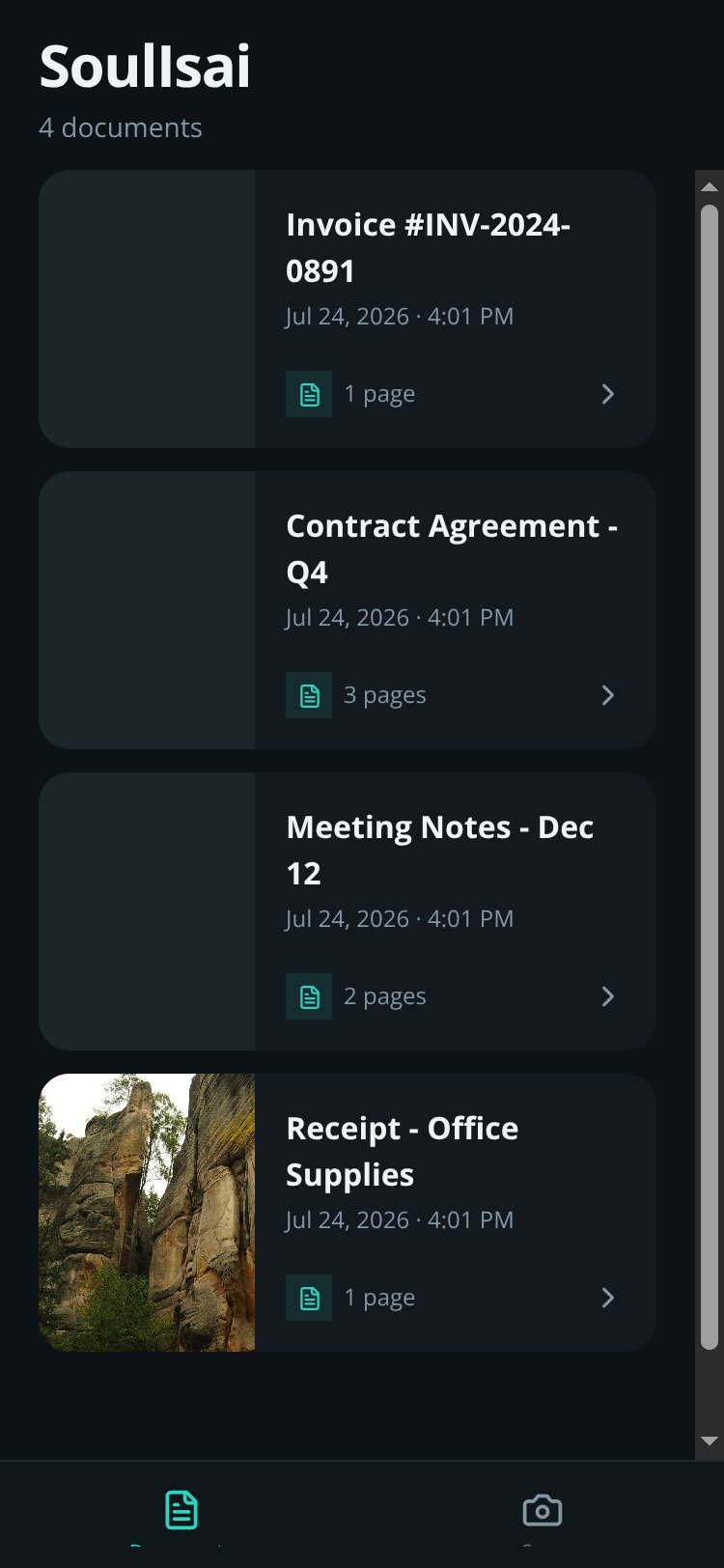The height and width of the screenshot is (1568, 724).
Task: Tap the scrollbar's up arrow
Action: pyautogui.click(x=710, y=186)
